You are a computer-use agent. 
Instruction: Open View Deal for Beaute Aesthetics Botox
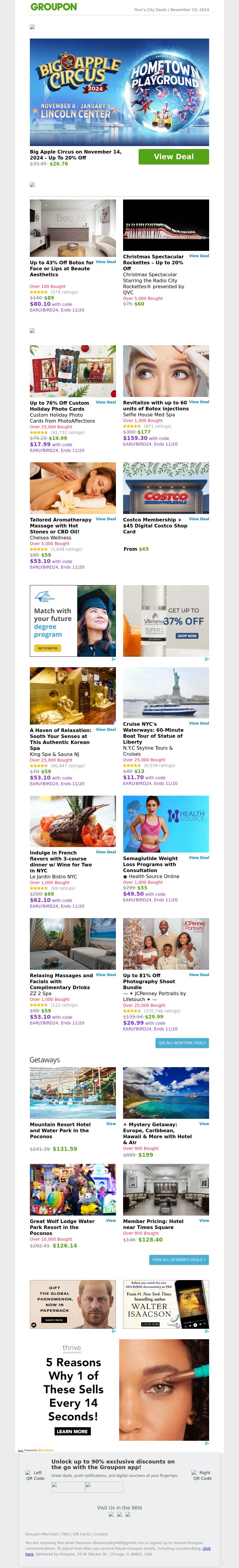pos(105,262)
